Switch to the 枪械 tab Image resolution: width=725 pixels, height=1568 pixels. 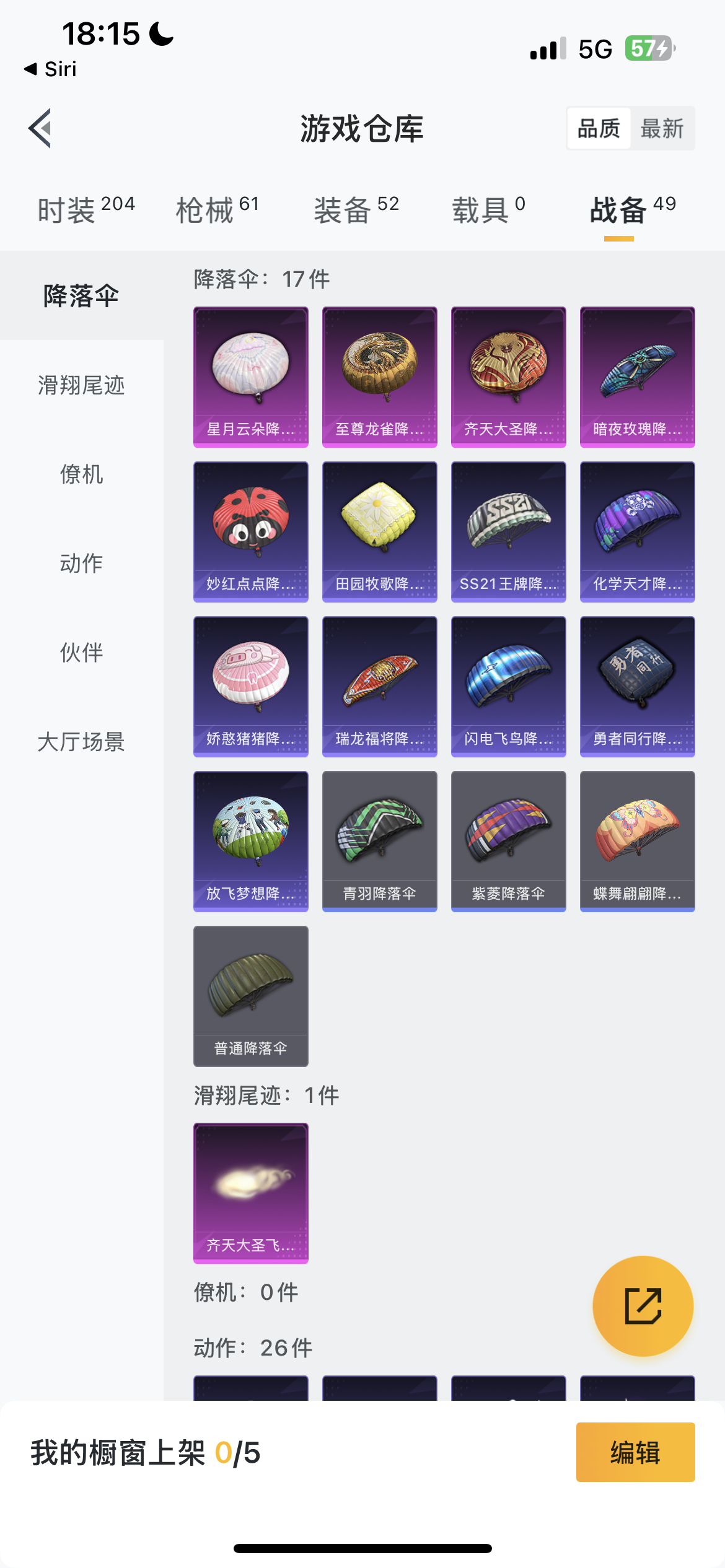pyautogui.click(x=217, y=209)
